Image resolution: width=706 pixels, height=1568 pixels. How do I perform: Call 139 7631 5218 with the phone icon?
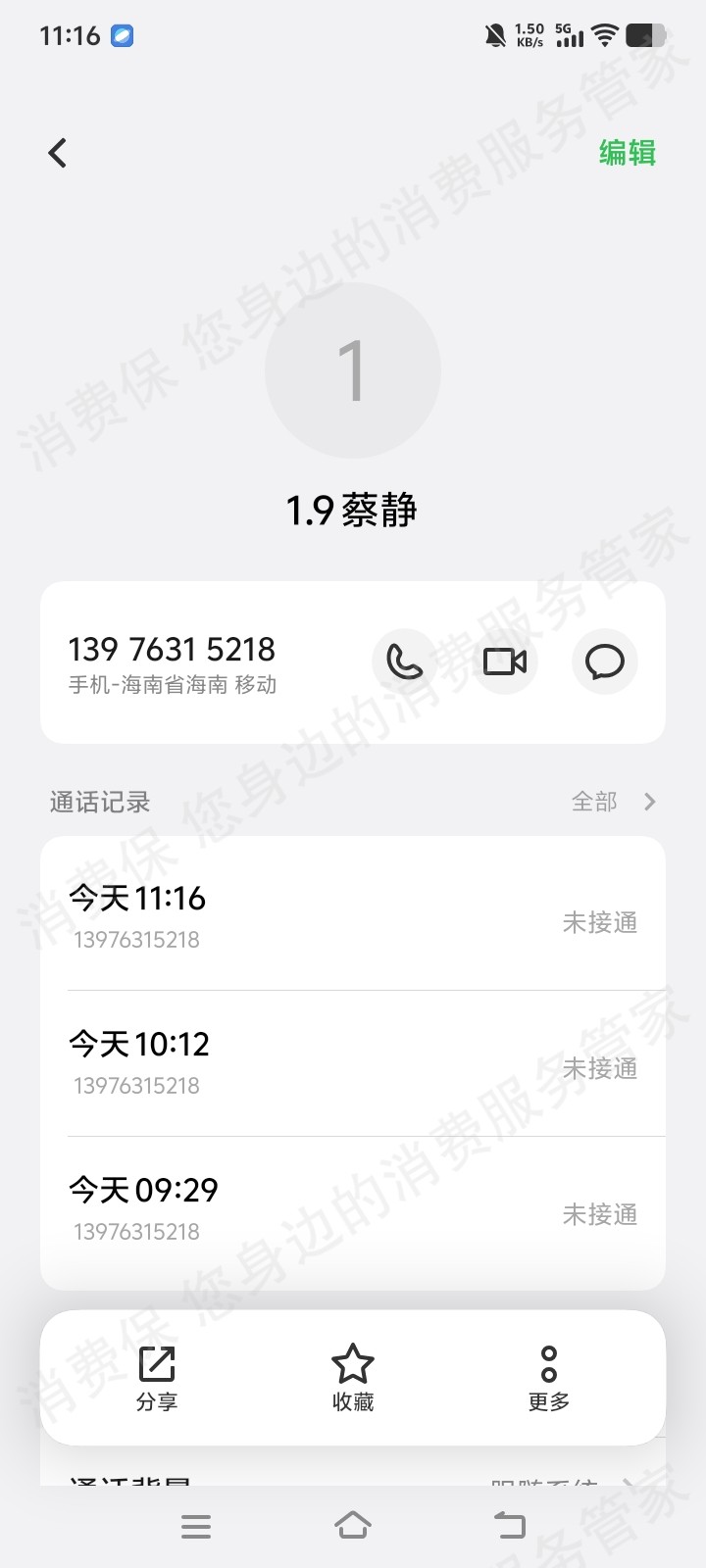click(405, 662)
